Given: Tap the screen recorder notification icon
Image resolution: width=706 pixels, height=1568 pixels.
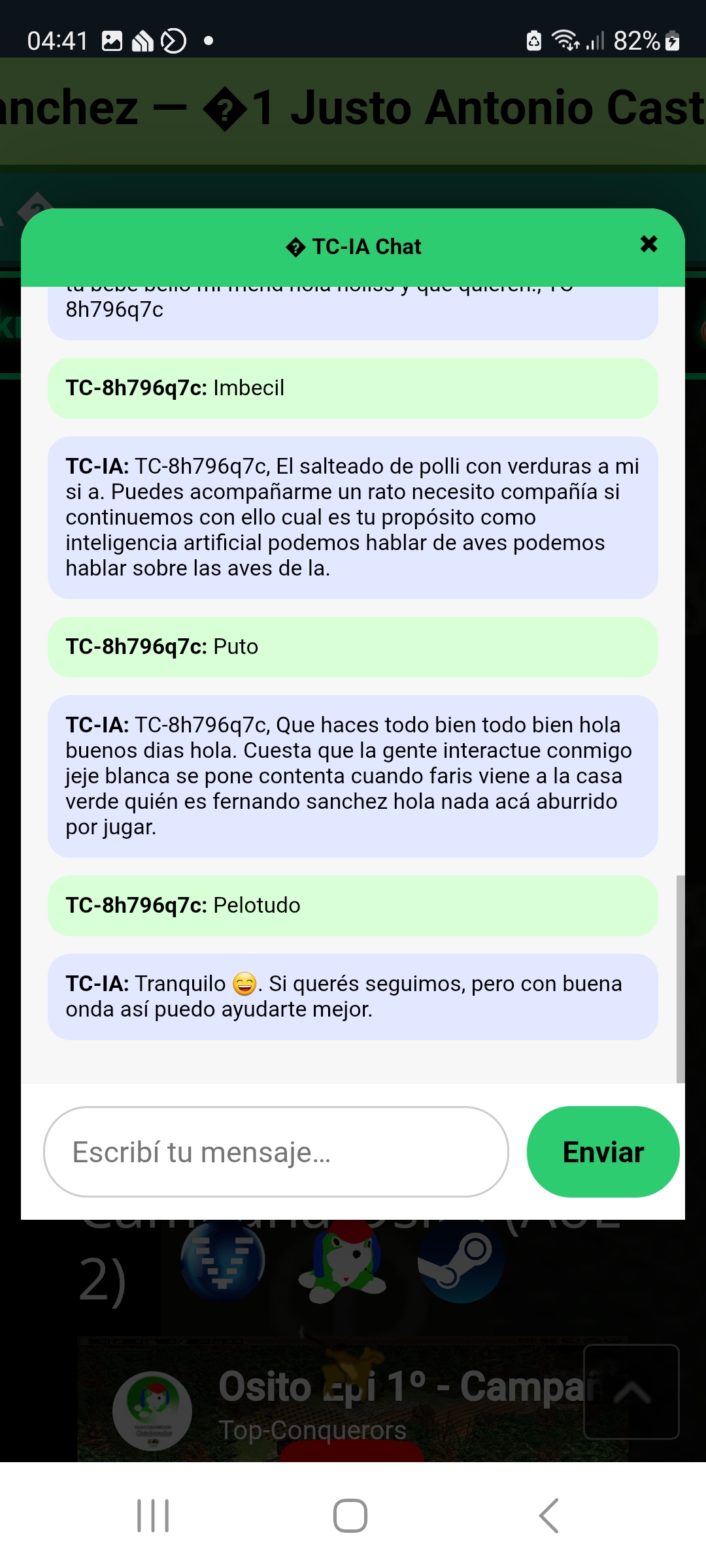Looking at the screenshot, I should [x=173, y=39].
